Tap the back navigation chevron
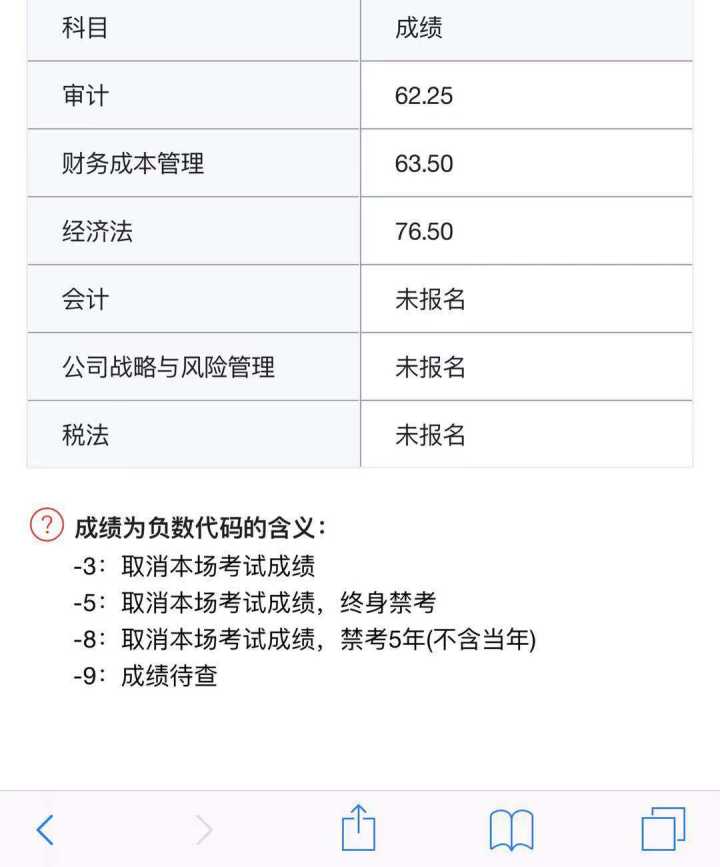This screenshot has height=867, width=720. [44, 829]
